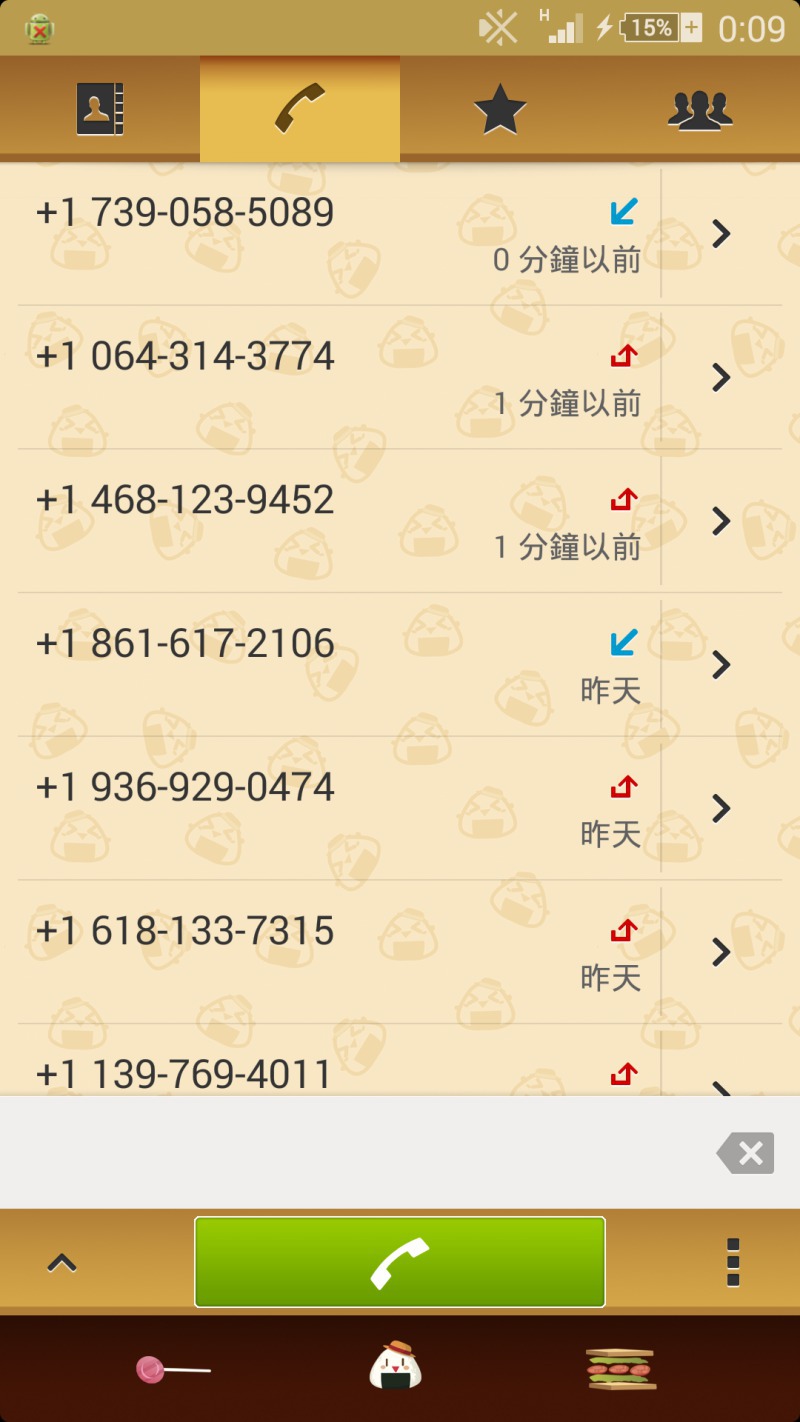
Task: Delete the last dialed digit
Action: click(746, 1153)
